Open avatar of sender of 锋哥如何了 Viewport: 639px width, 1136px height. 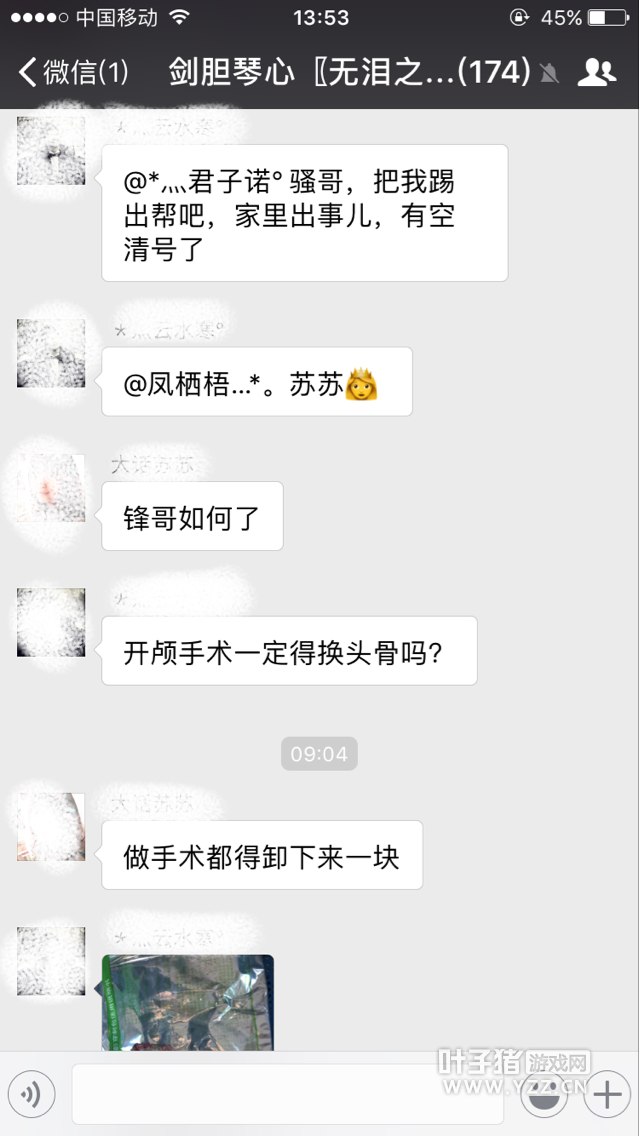[x=51, y=489]
